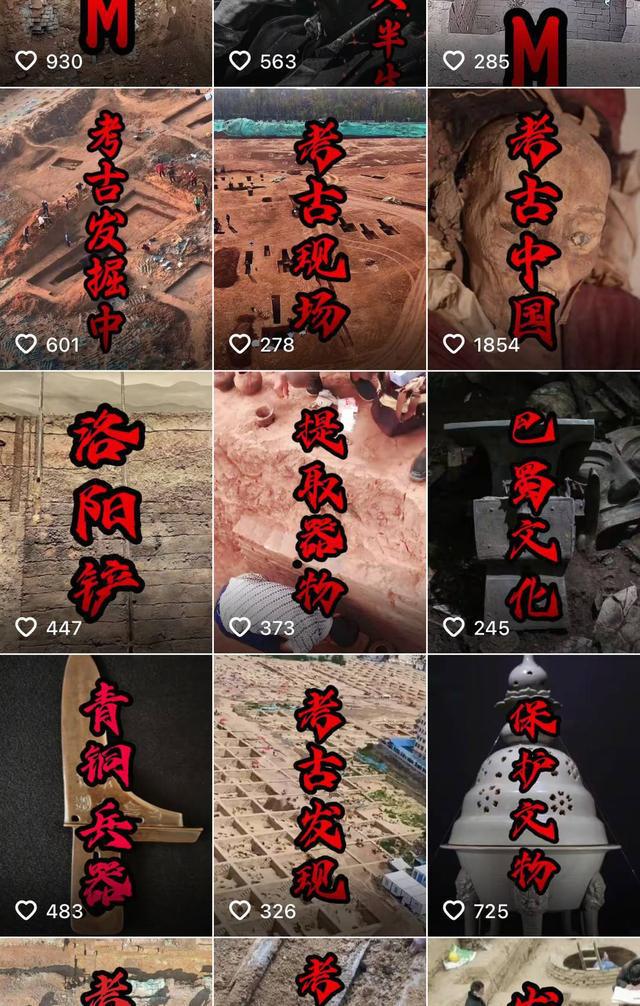Open the 洛阳铲 video tile
The image size is (640, 1006).
[106, 512]
